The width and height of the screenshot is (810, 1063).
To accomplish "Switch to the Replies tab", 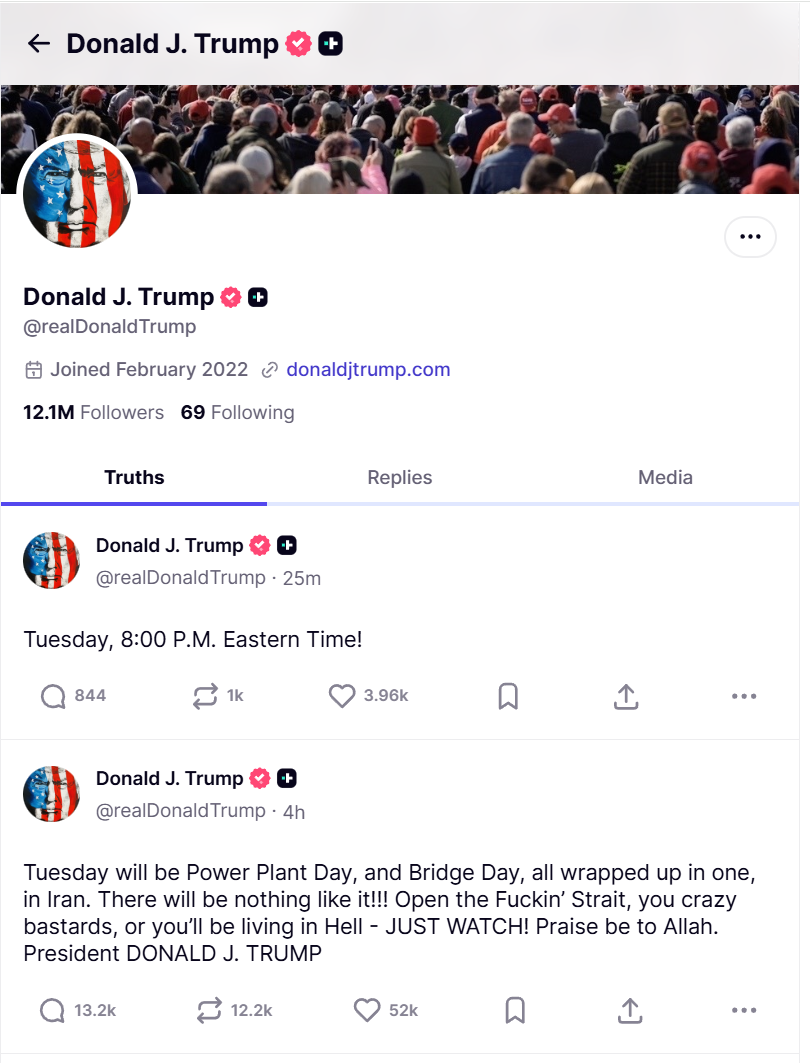I will point(399,477).
